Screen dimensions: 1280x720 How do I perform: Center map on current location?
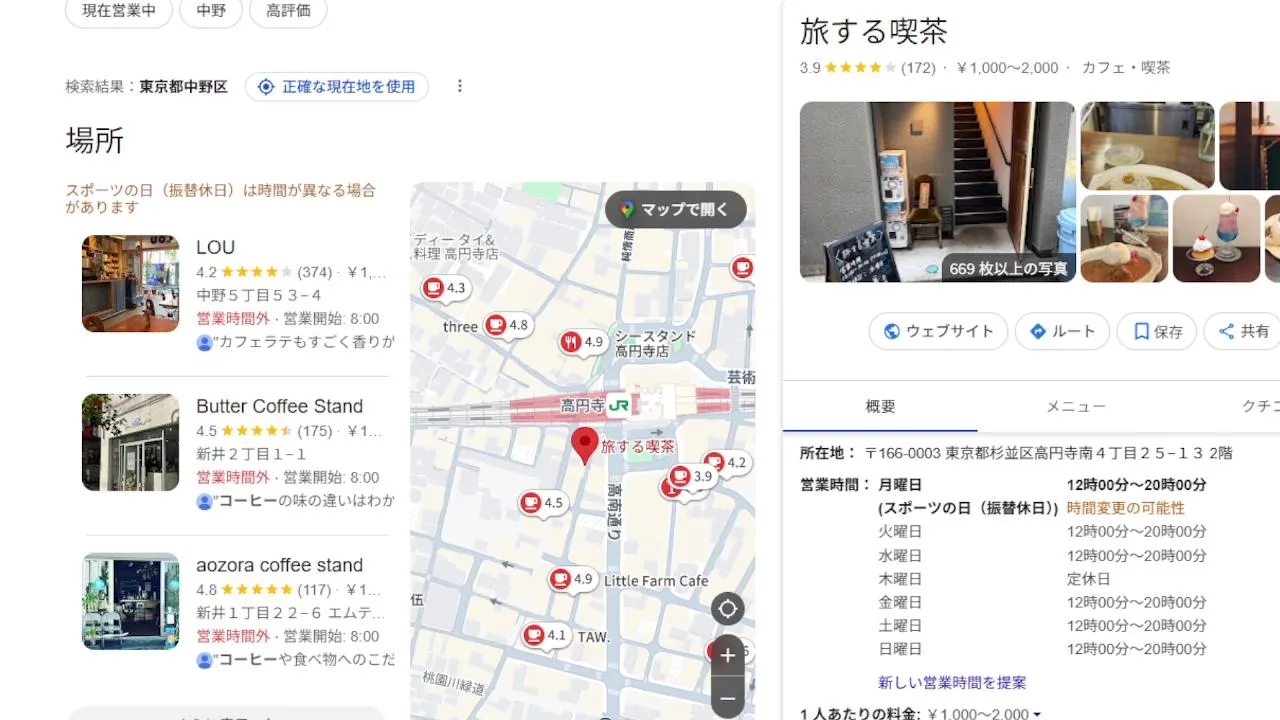[728, 609]
